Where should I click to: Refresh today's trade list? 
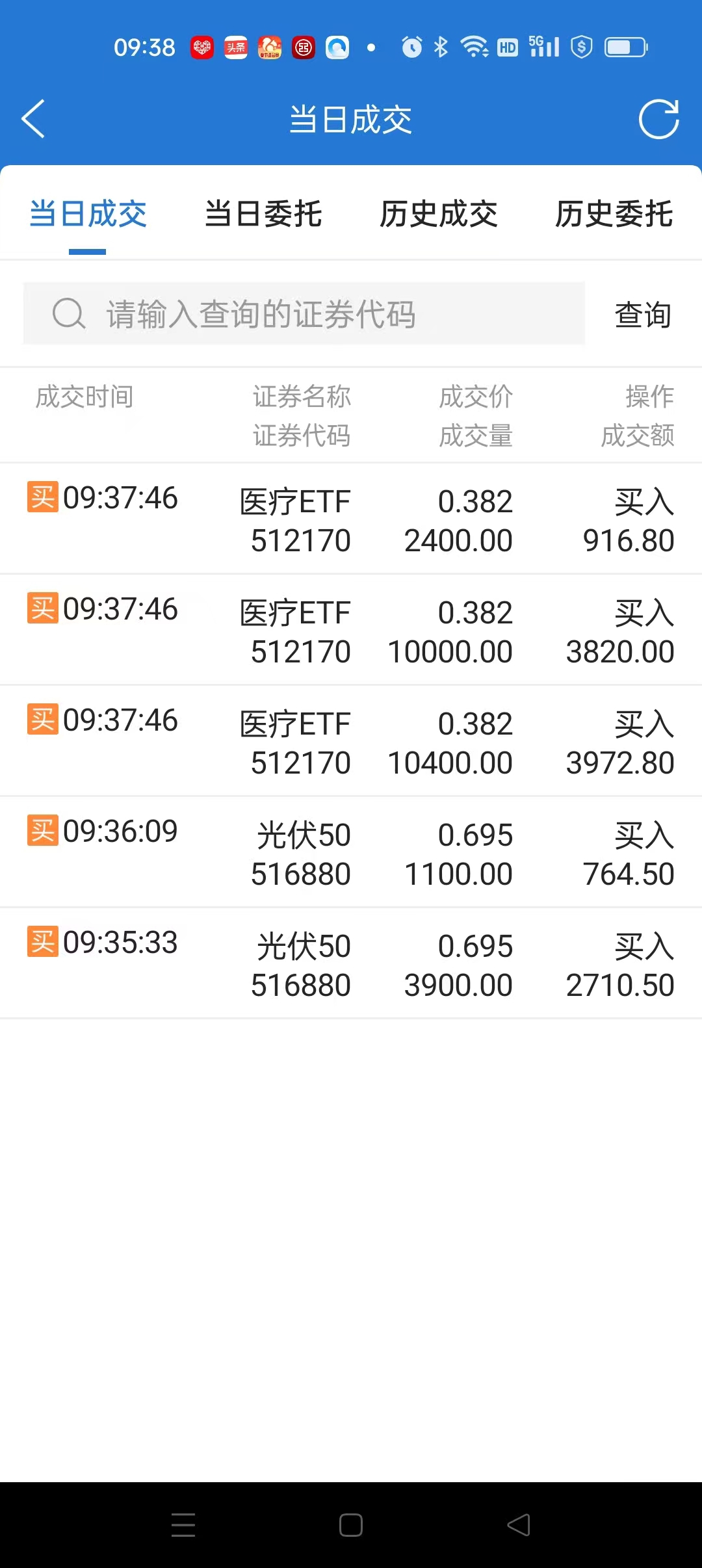tap(658, 119)
